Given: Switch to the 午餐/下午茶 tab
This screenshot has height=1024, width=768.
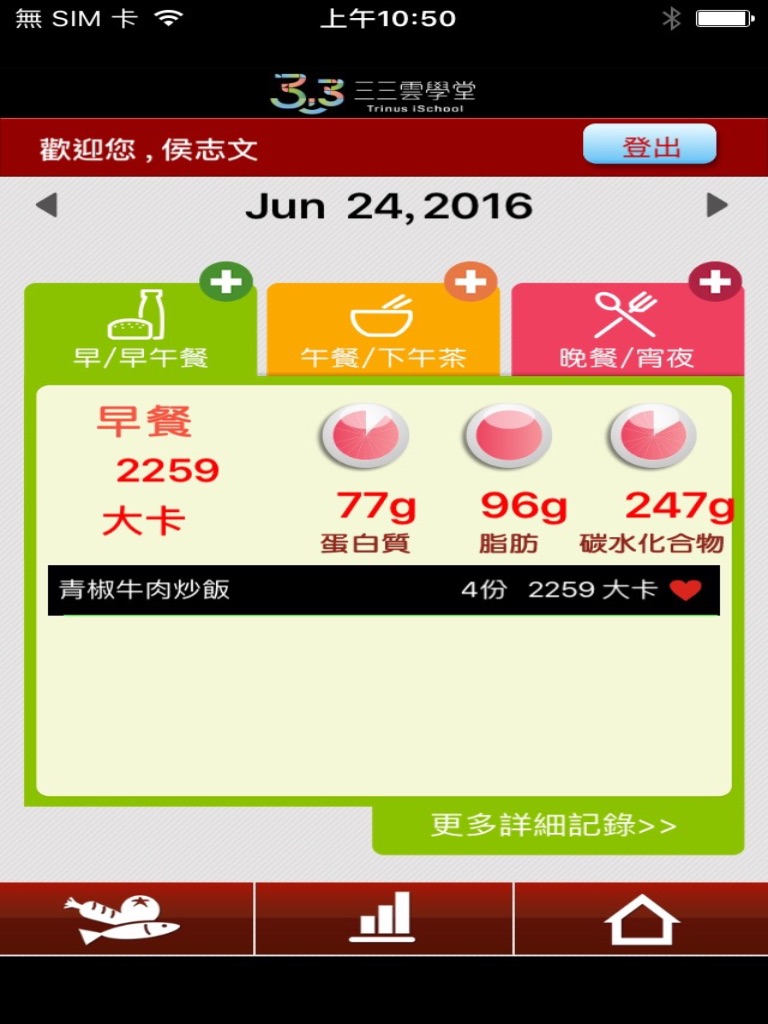Looking at the screenshot, I should point(383,330).
